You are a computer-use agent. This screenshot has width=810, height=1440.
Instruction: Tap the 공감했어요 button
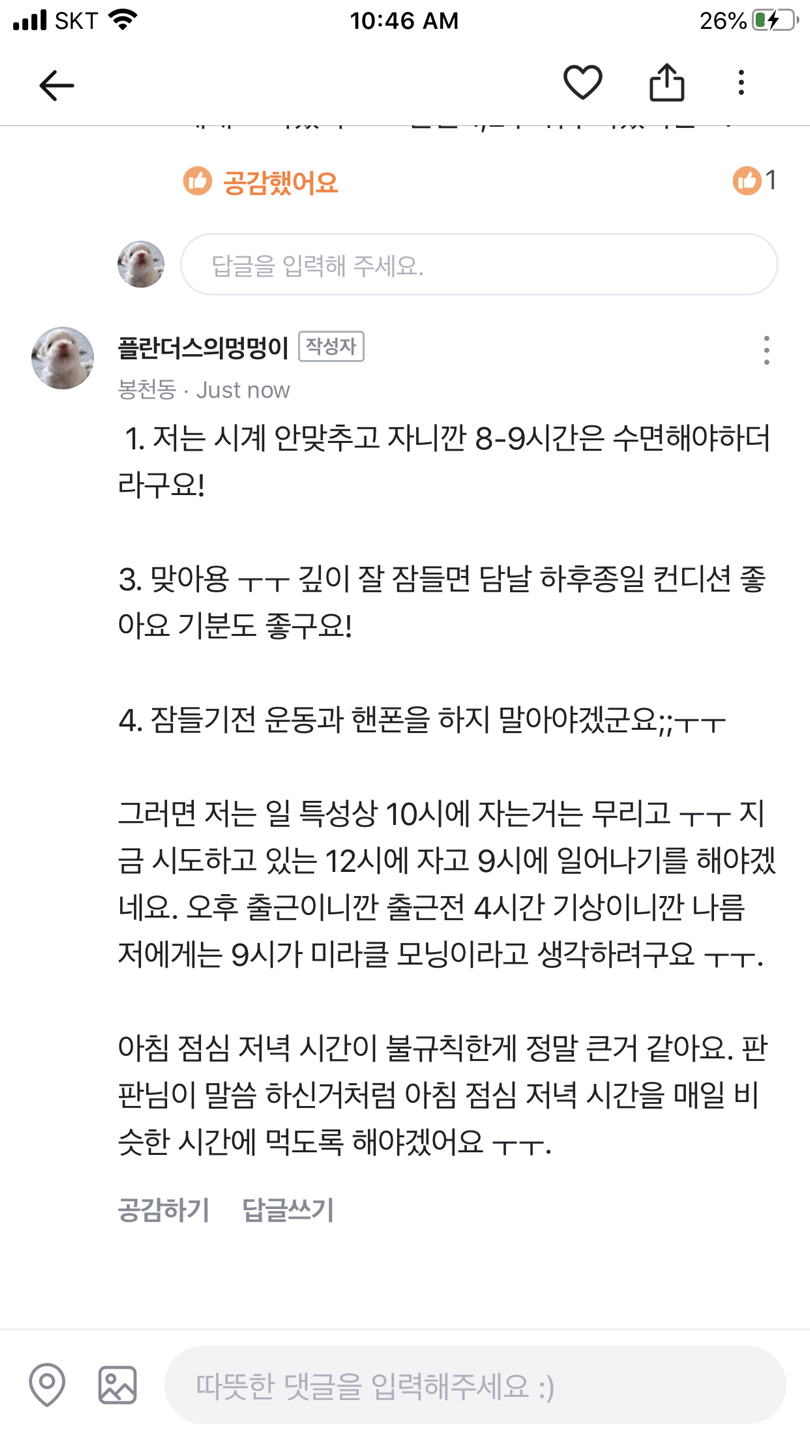tap(262, 182)
